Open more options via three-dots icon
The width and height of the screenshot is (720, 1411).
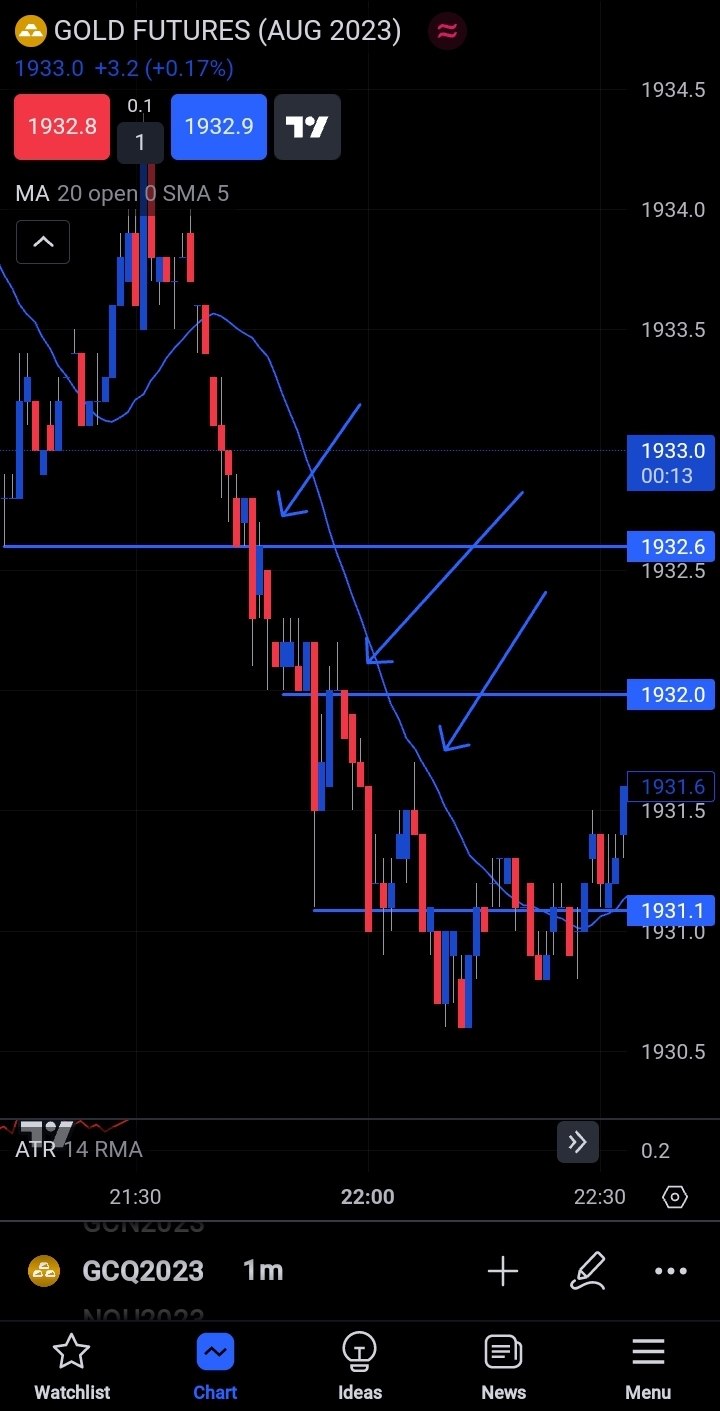(x=670, y=1271)
